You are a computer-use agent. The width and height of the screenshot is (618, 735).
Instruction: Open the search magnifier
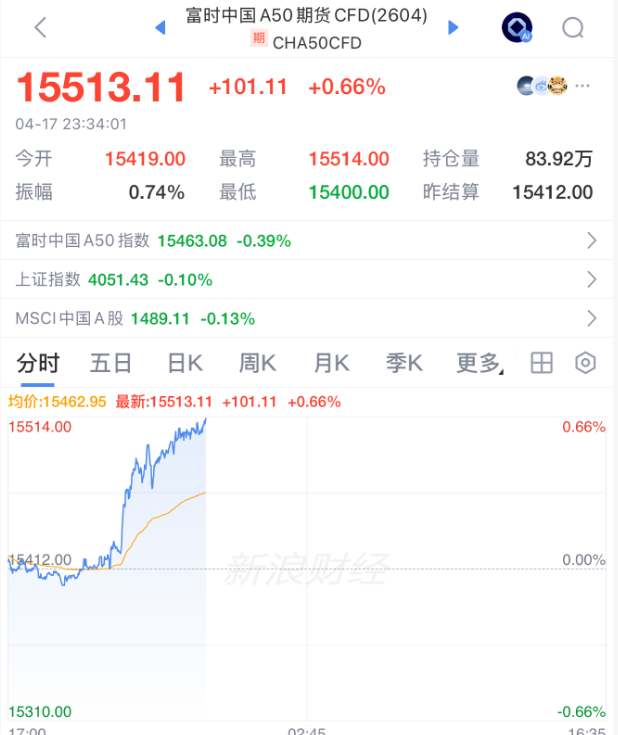pyautogui.click(x=573, y=28)
